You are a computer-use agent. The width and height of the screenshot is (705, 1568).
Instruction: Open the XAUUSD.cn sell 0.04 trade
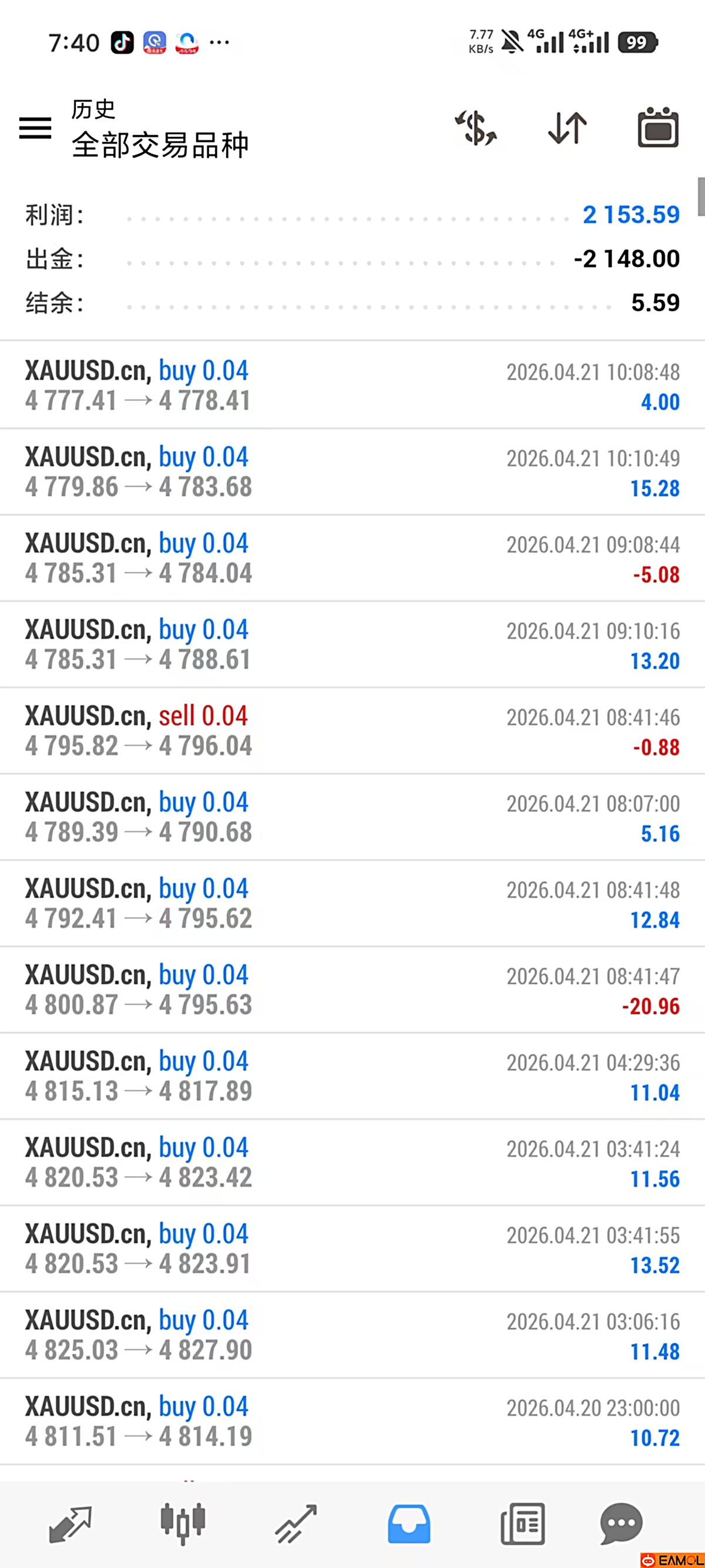click(x=352, y=731)
